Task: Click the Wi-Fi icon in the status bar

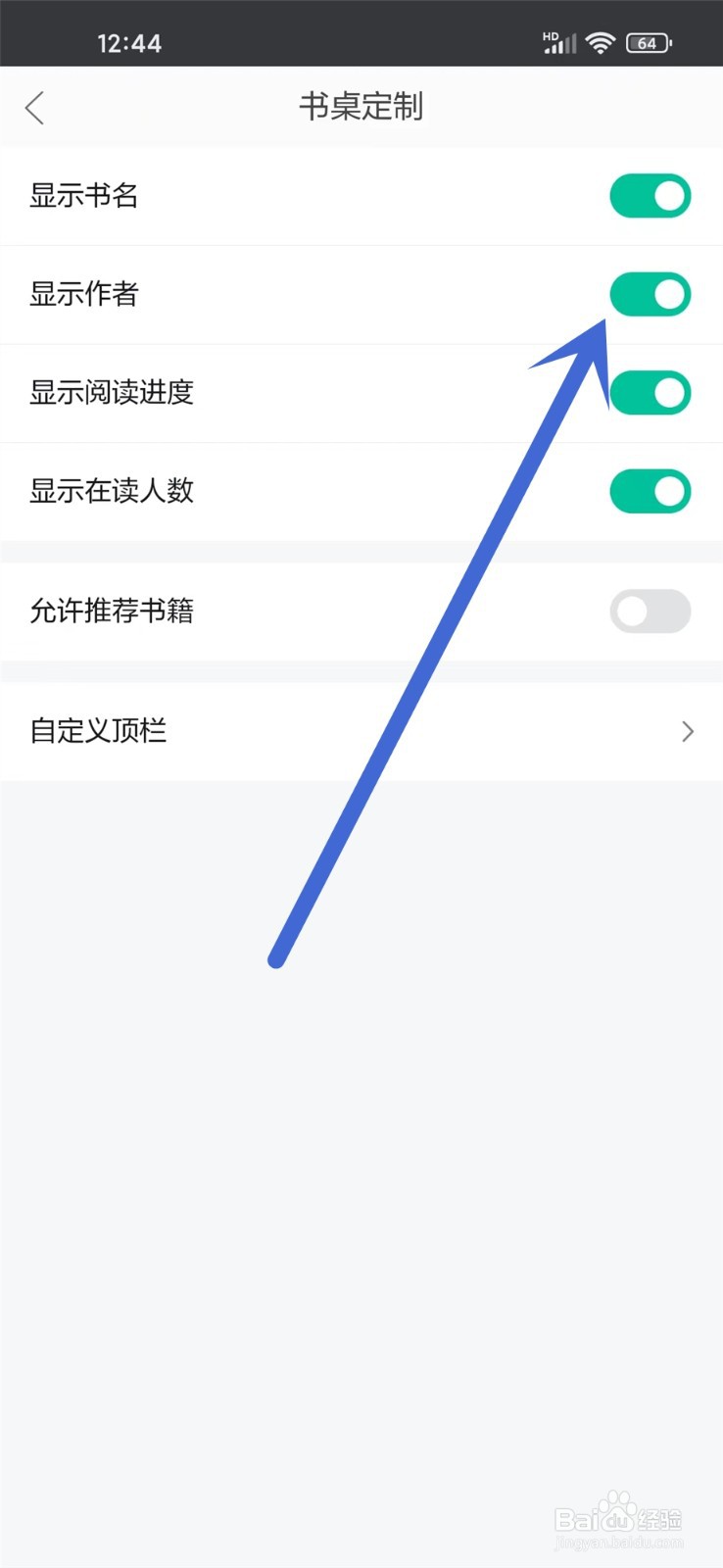Action: point(601,42)
